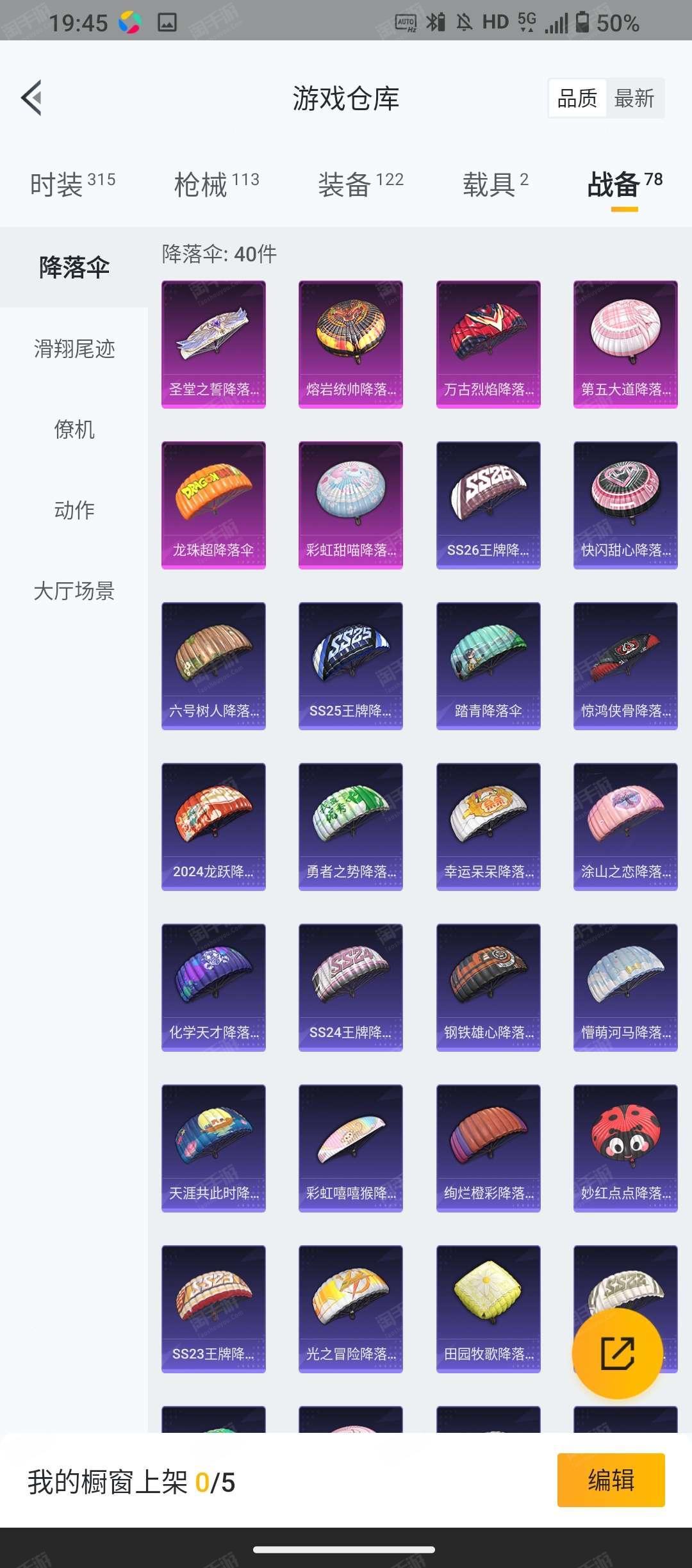692x1568 pixels.
Task: Switch to the 时装 tab
Action: click(72, 184)
